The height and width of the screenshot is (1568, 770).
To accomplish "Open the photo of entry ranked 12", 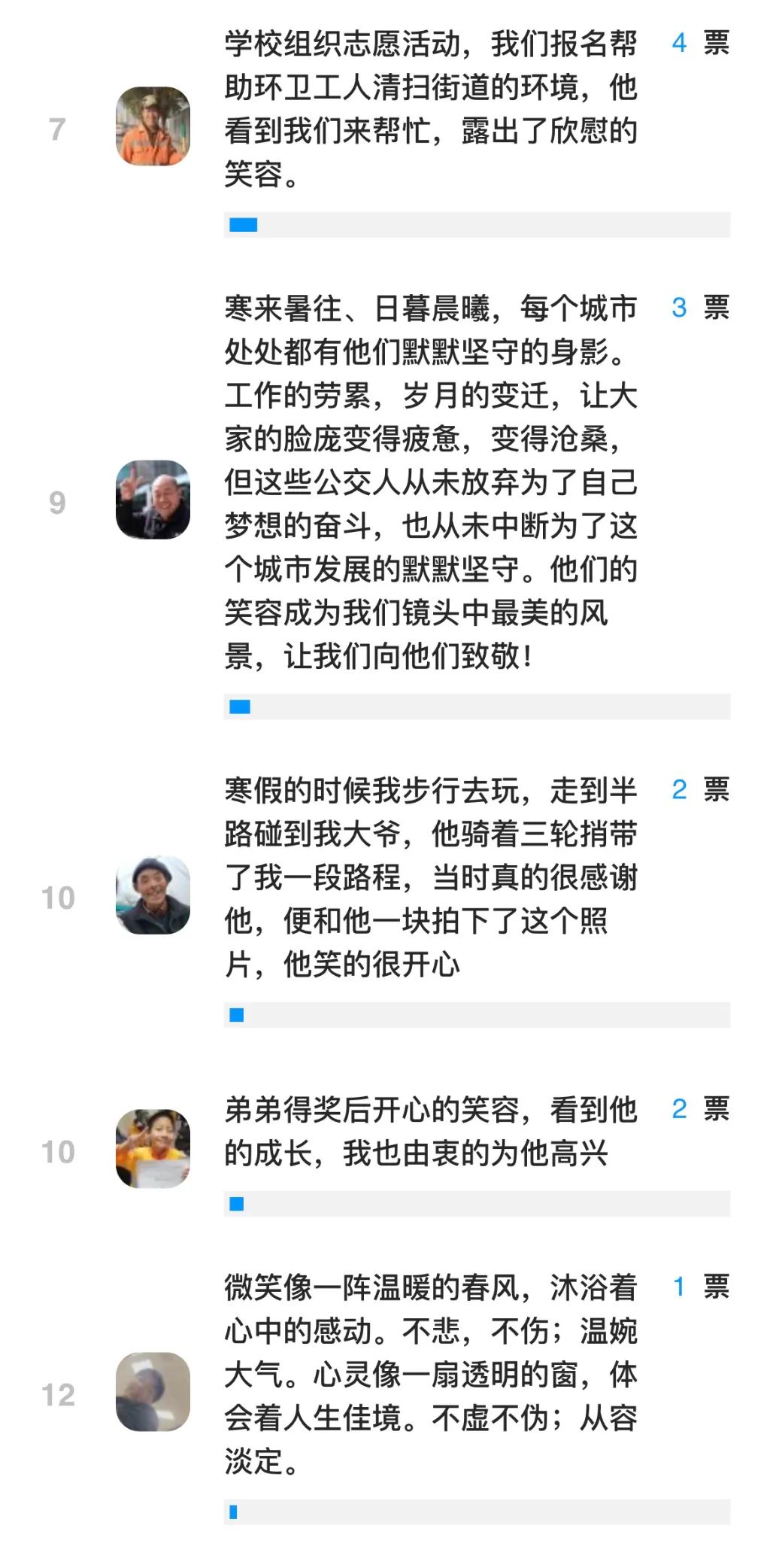I will coord(153,1391).
